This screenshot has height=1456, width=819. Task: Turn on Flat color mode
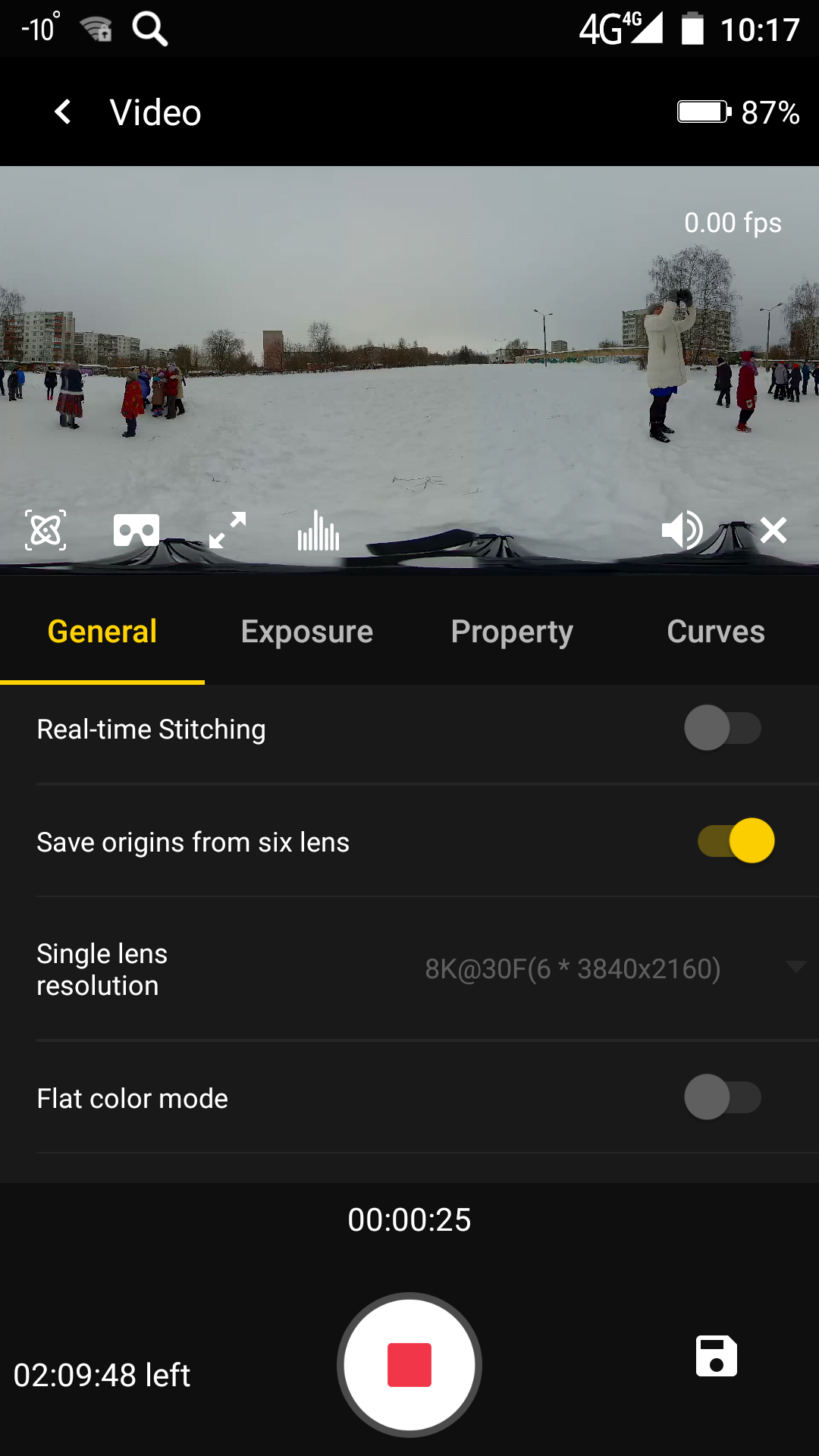click(723, 1097)
